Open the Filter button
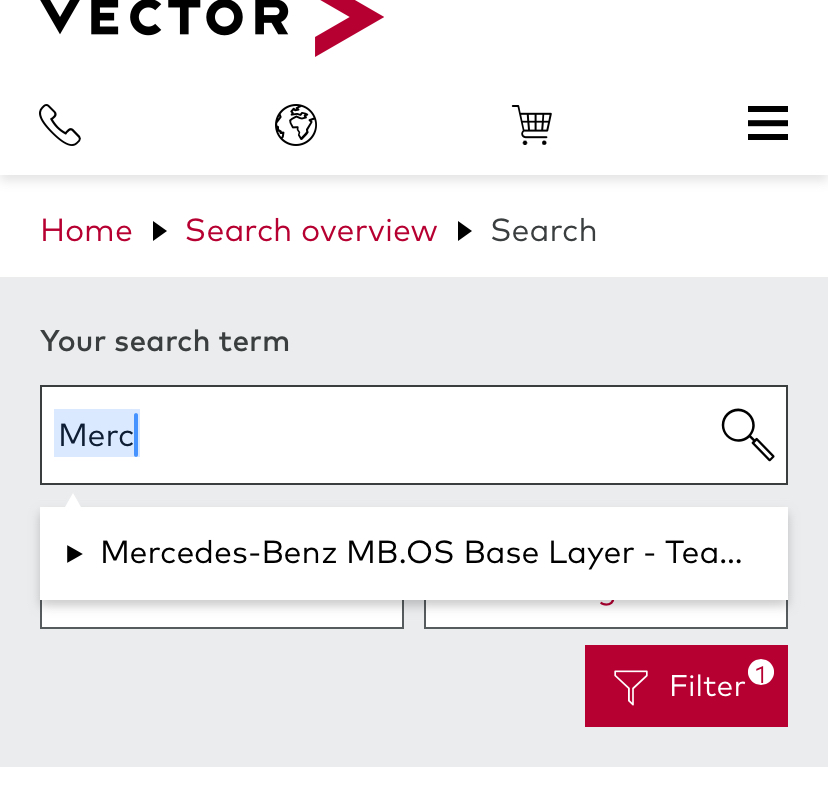The height and width of the screenshot is (803, 828). [686, 686]
